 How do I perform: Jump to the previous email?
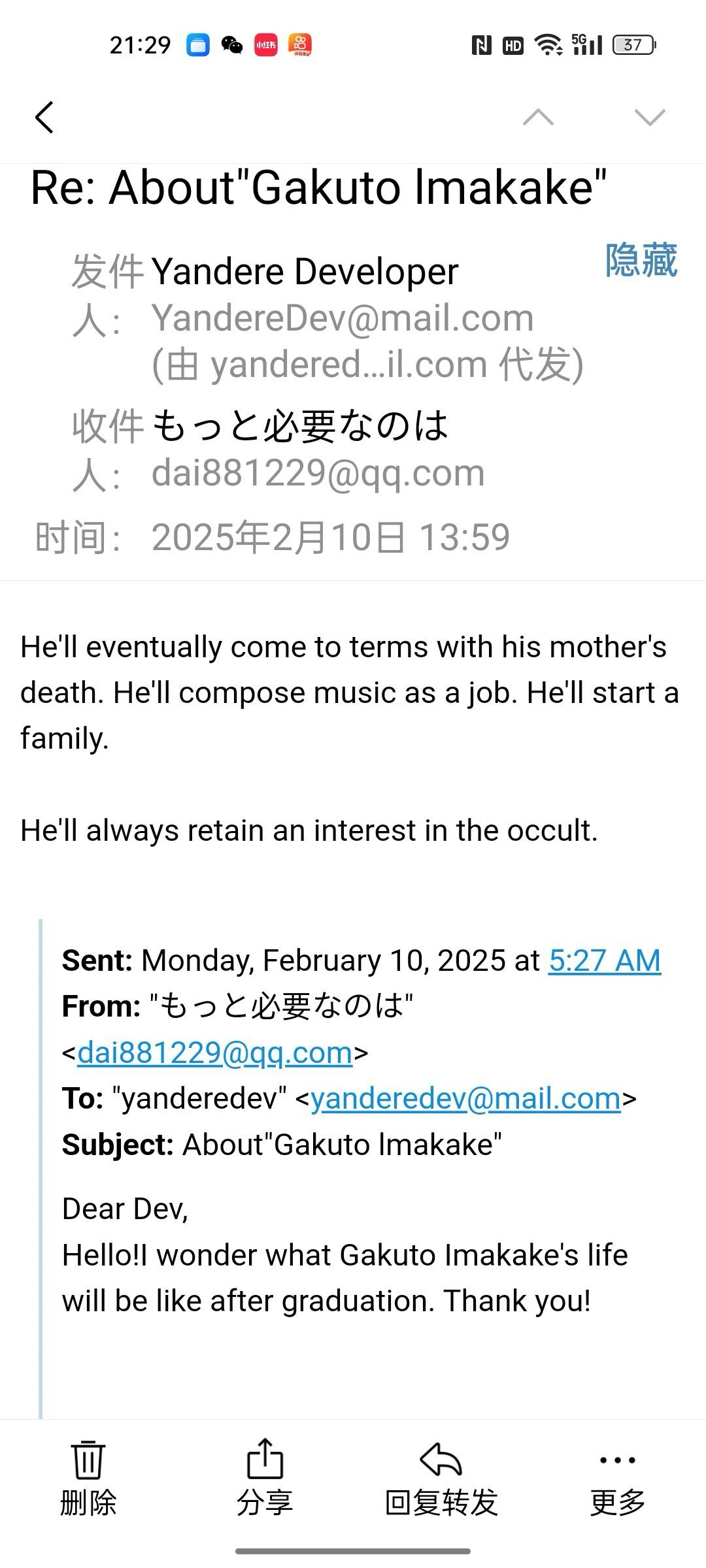click(x=538, y=118)
